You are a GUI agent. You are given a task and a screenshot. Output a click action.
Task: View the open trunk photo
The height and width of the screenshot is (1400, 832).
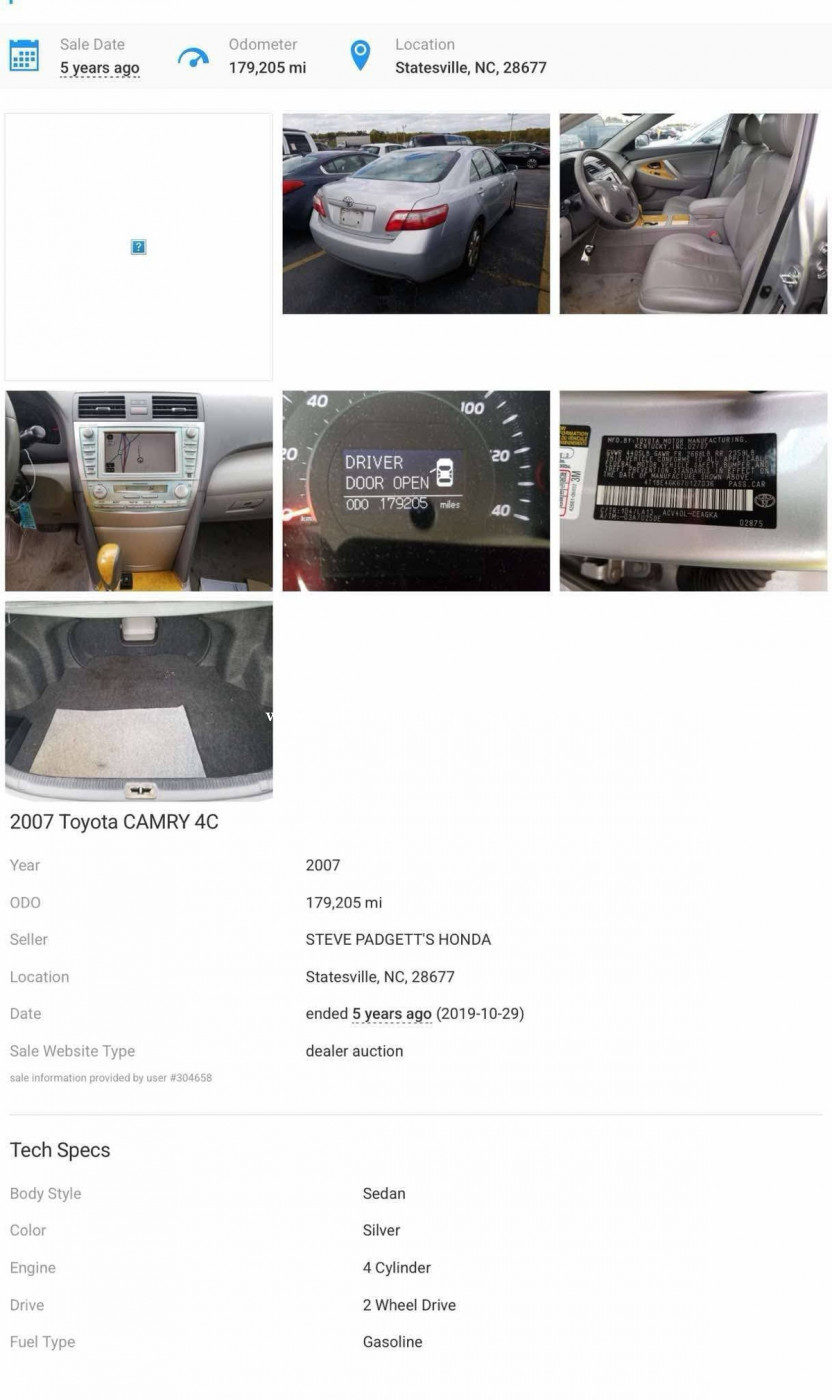138,700
